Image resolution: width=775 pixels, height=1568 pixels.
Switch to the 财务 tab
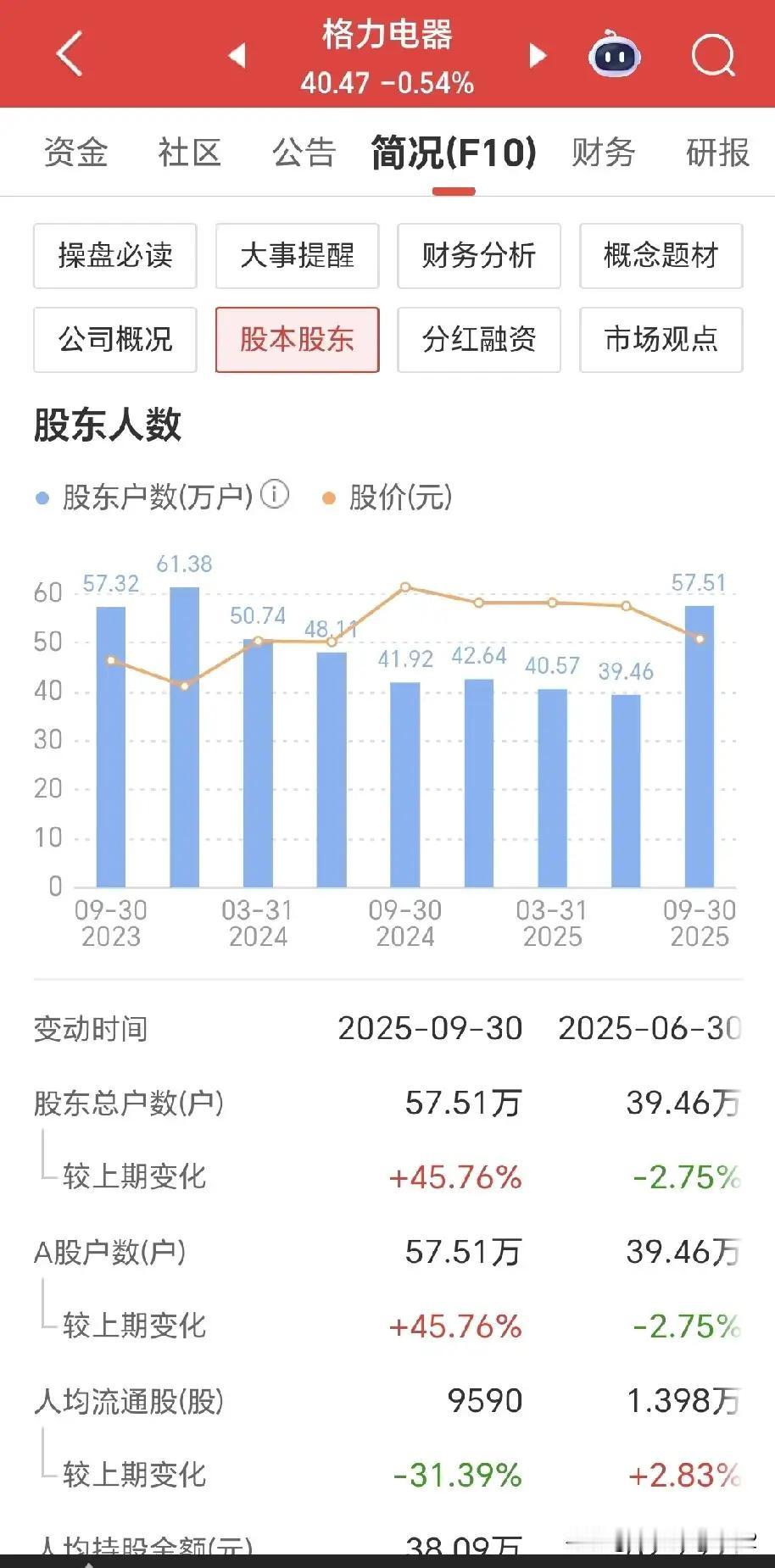[x=604, y=154]
